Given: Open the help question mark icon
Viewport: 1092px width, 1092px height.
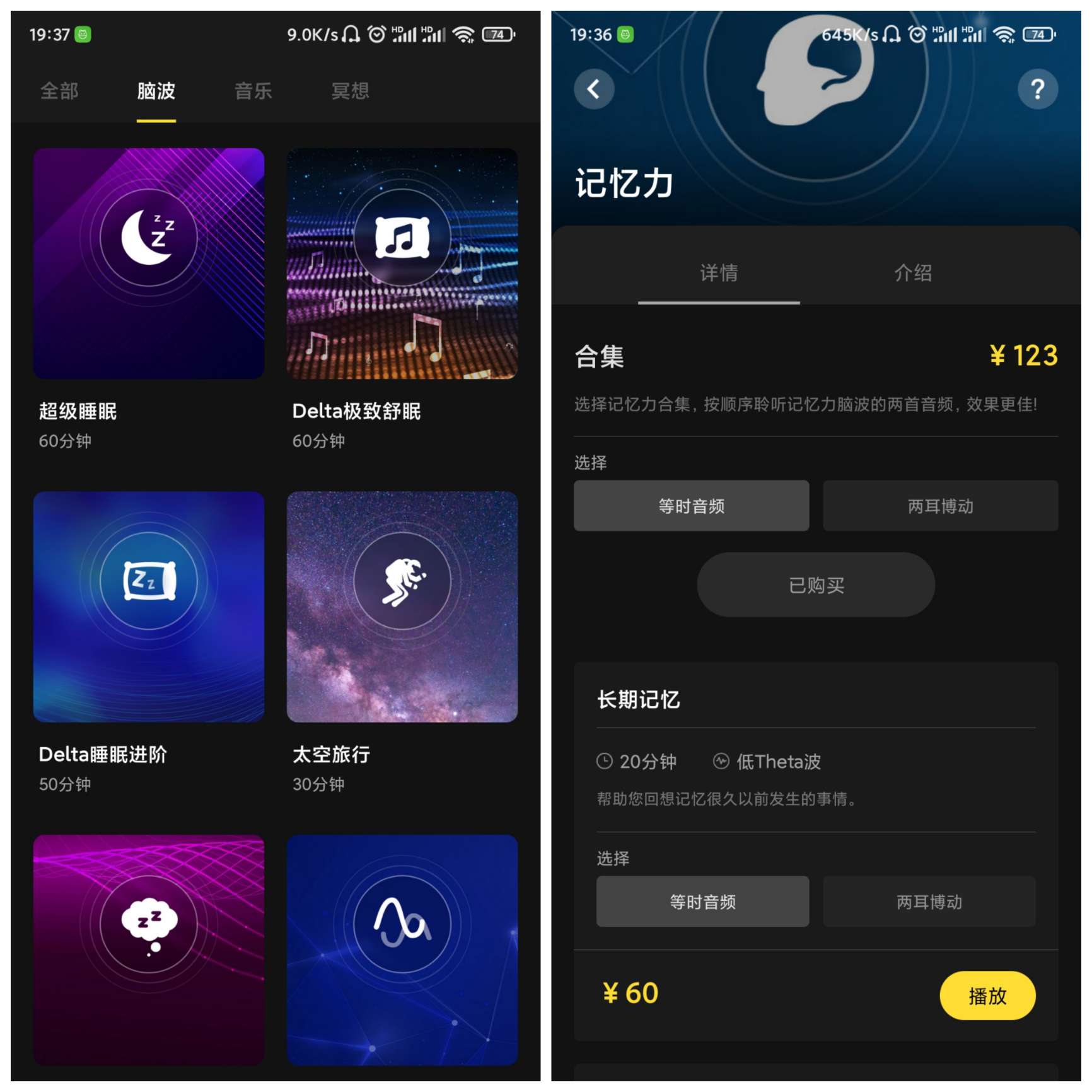Looking at the screenshot, I should pos(1037,89).
